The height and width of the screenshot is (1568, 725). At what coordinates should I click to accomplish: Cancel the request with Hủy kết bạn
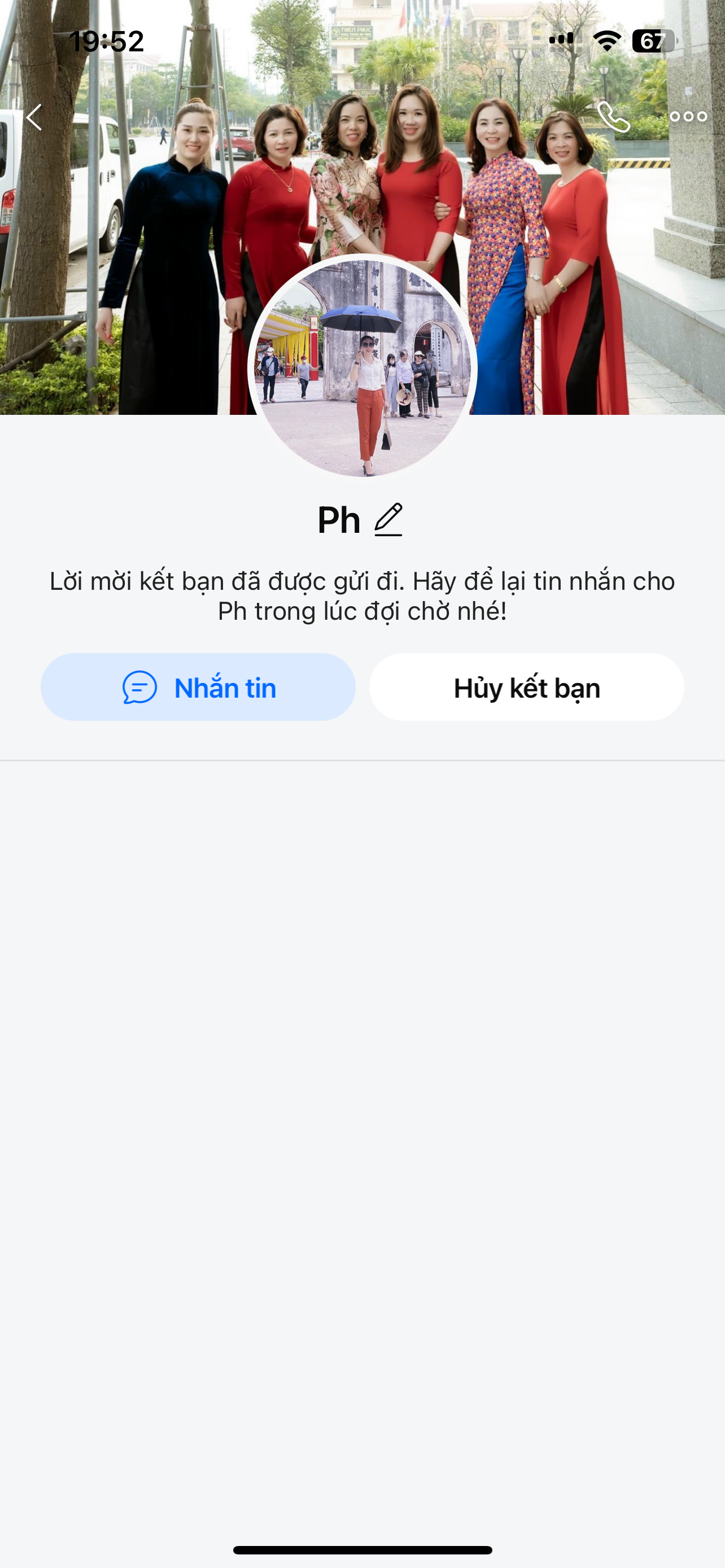coord(527,687)
